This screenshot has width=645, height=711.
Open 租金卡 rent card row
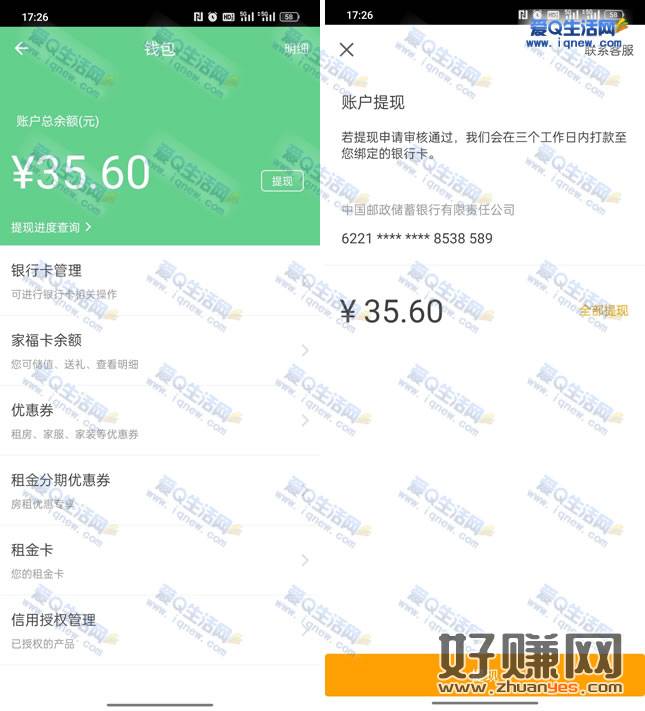160,561
